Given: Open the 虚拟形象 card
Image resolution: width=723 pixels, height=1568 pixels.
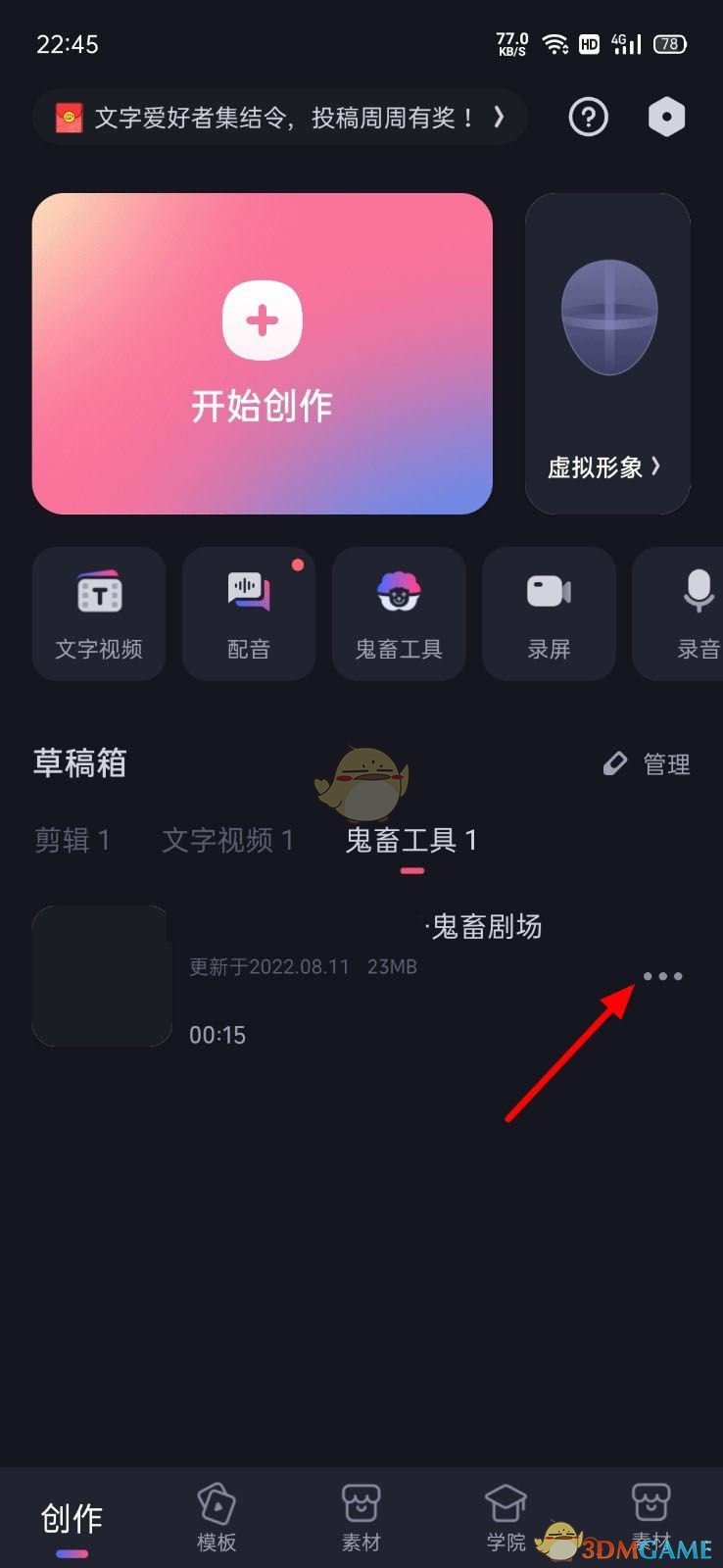Looking at the screenshot, I should [x=607, y=354].
